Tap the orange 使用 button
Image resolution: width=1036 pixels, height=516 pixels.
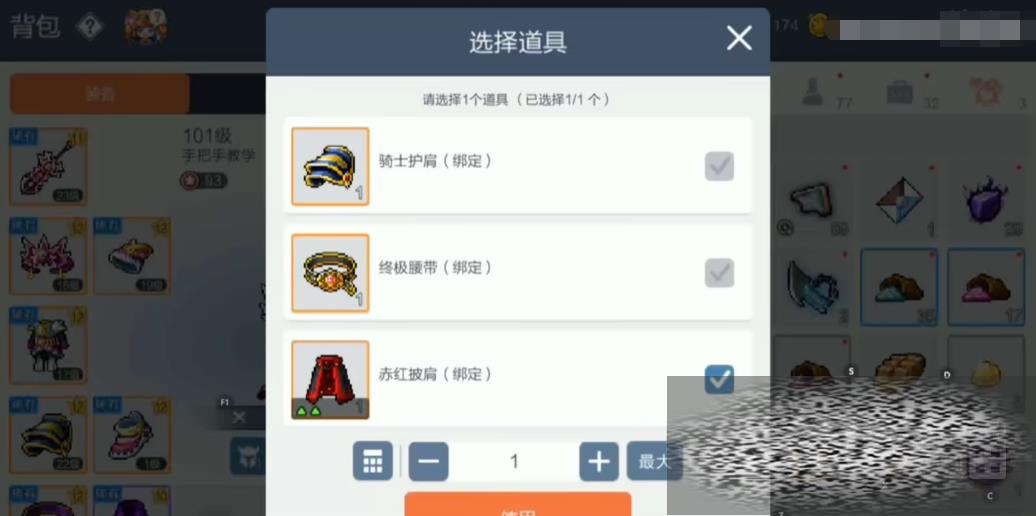click(x=517, y=505)
